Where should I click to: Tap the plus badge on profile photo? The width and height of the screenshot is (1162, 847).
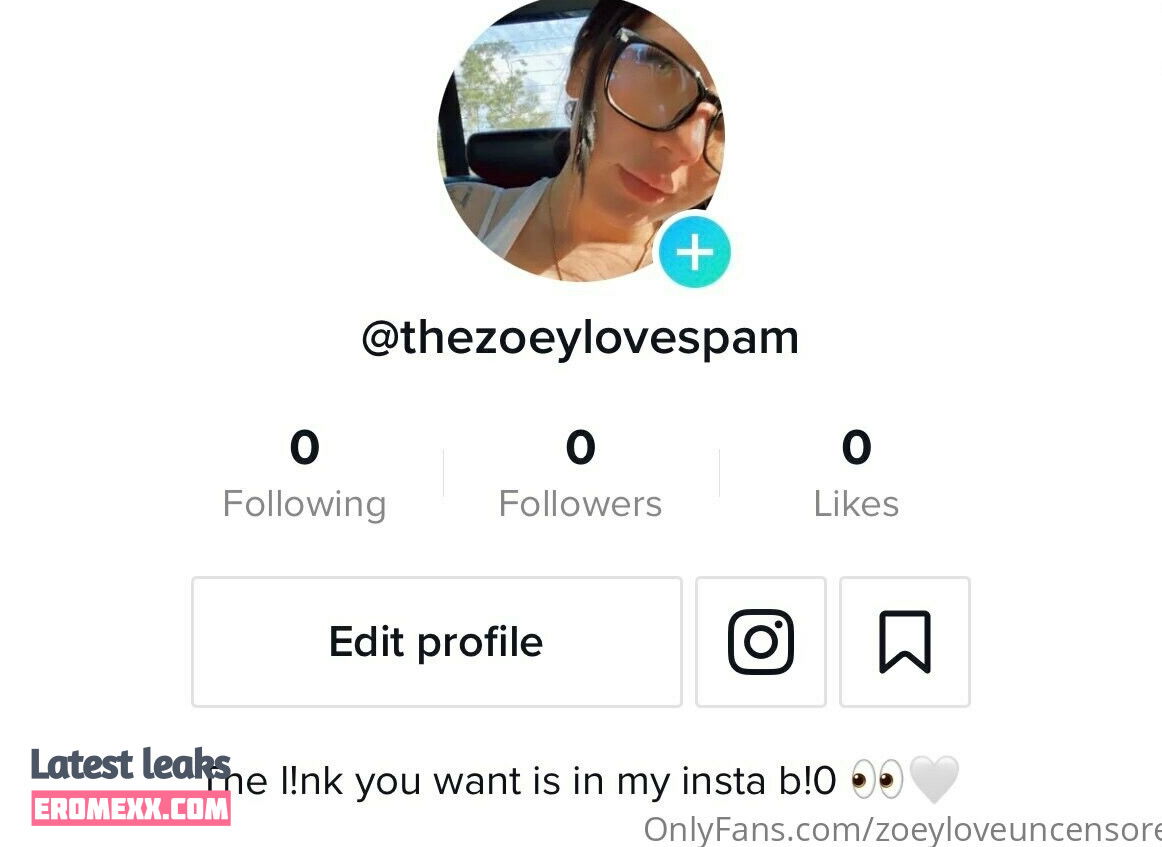pos(694,252)
